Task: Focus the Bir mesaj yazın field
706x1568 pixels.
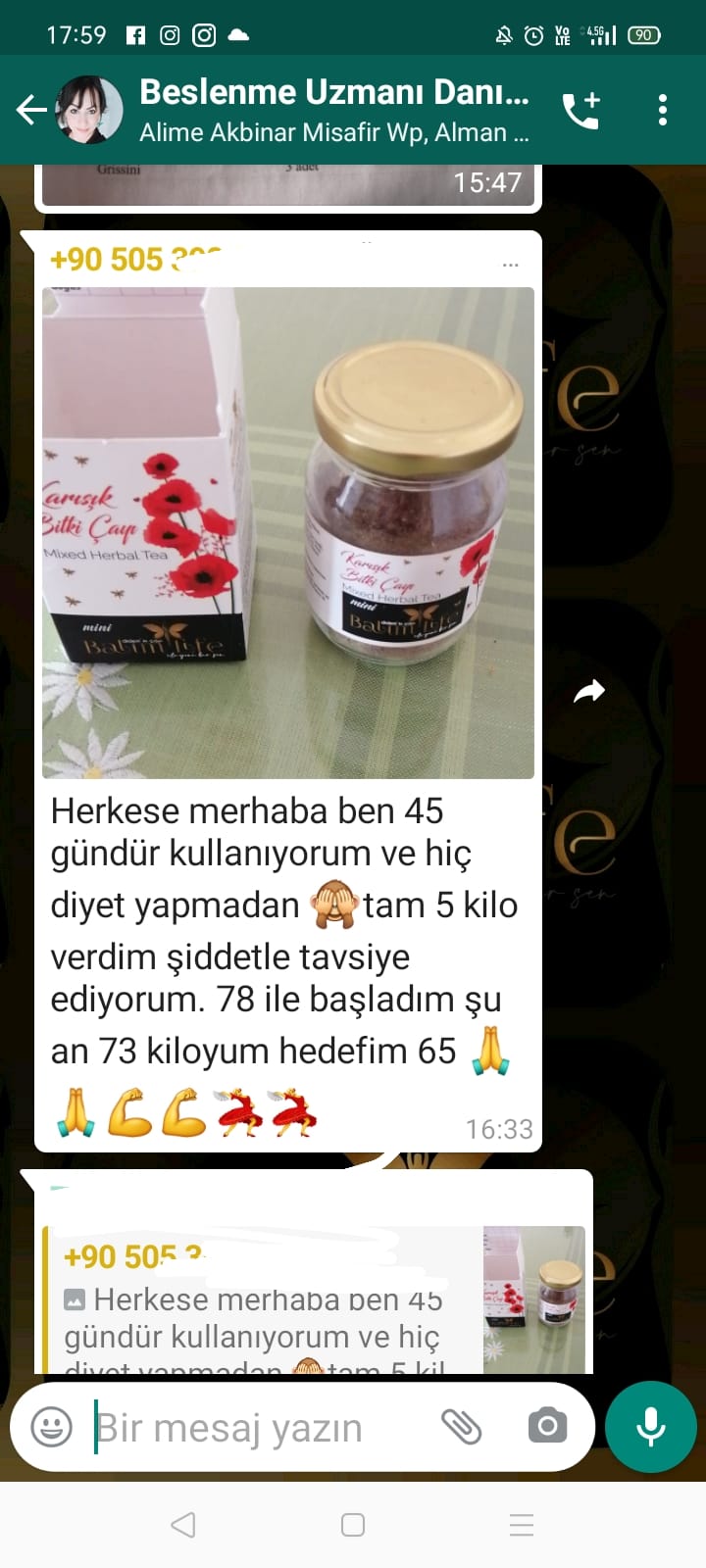Action: [257, 1428]
